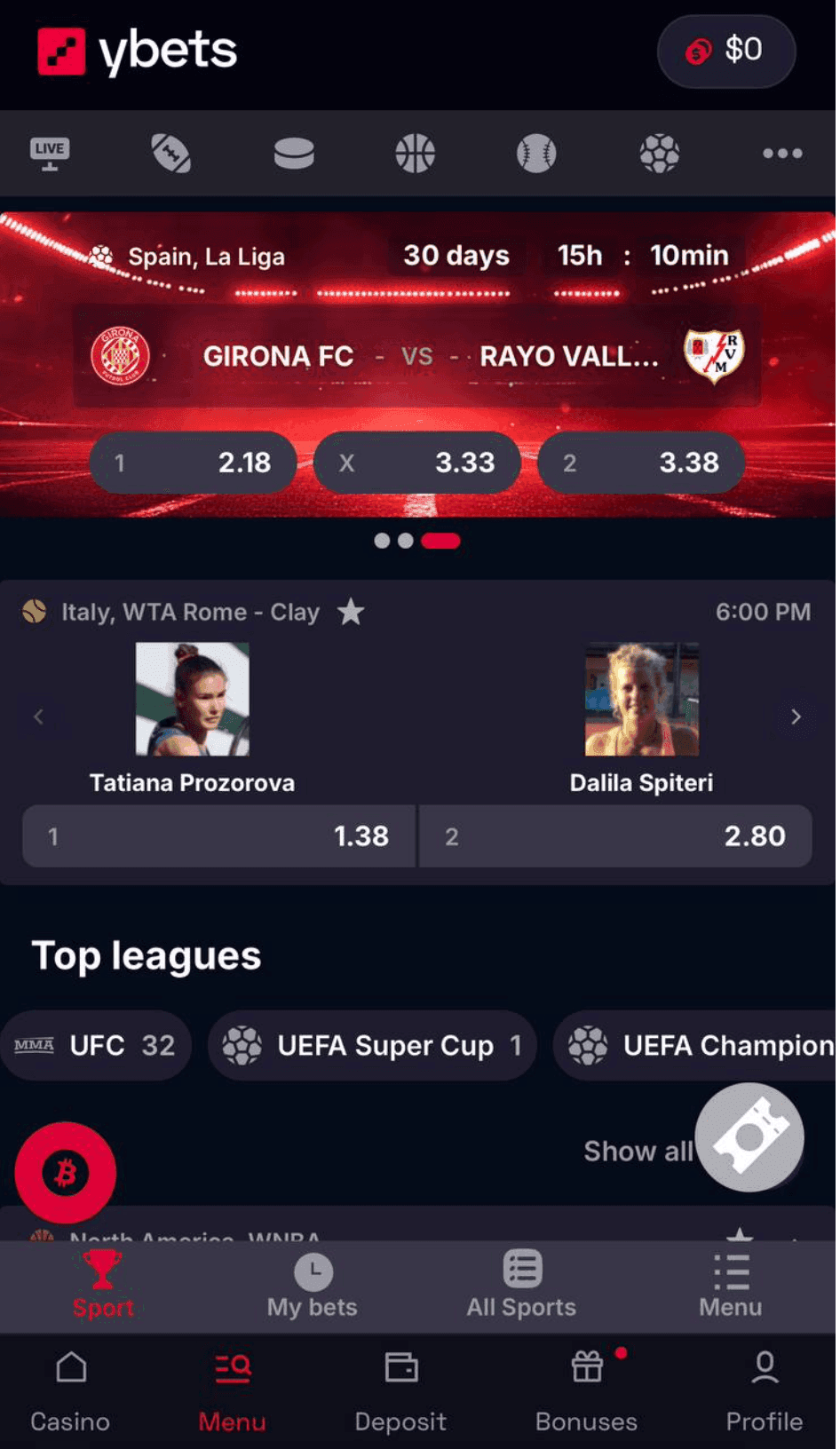Open the Bitcoin crypto widget
Image resolution: width=840 pixels, height=1449 pixels.
click(65, 1172)
